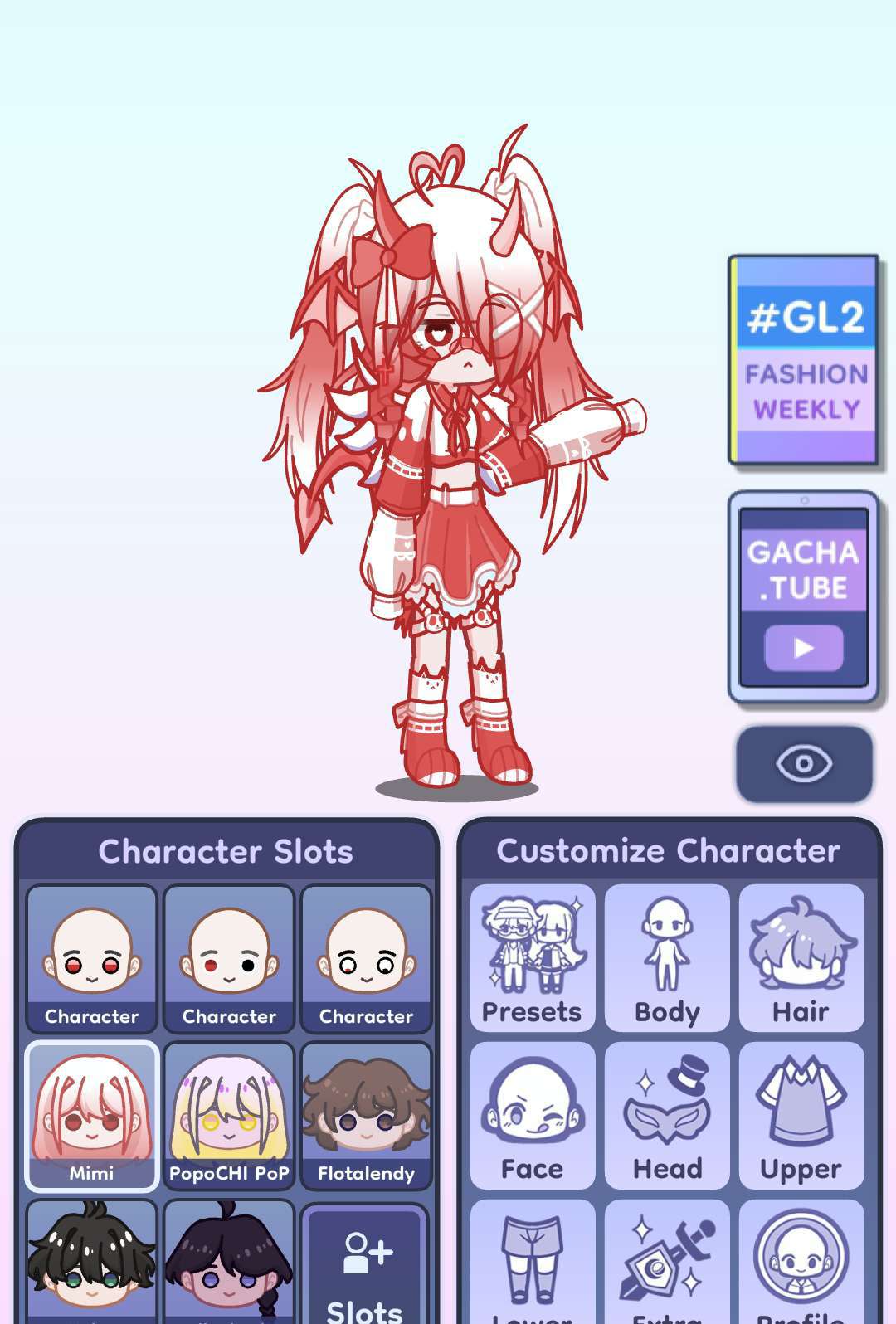Image resolution: width=896 pixels, height=1324 pixels.
Task: Go to Body customization
Action: pos(667,958)
